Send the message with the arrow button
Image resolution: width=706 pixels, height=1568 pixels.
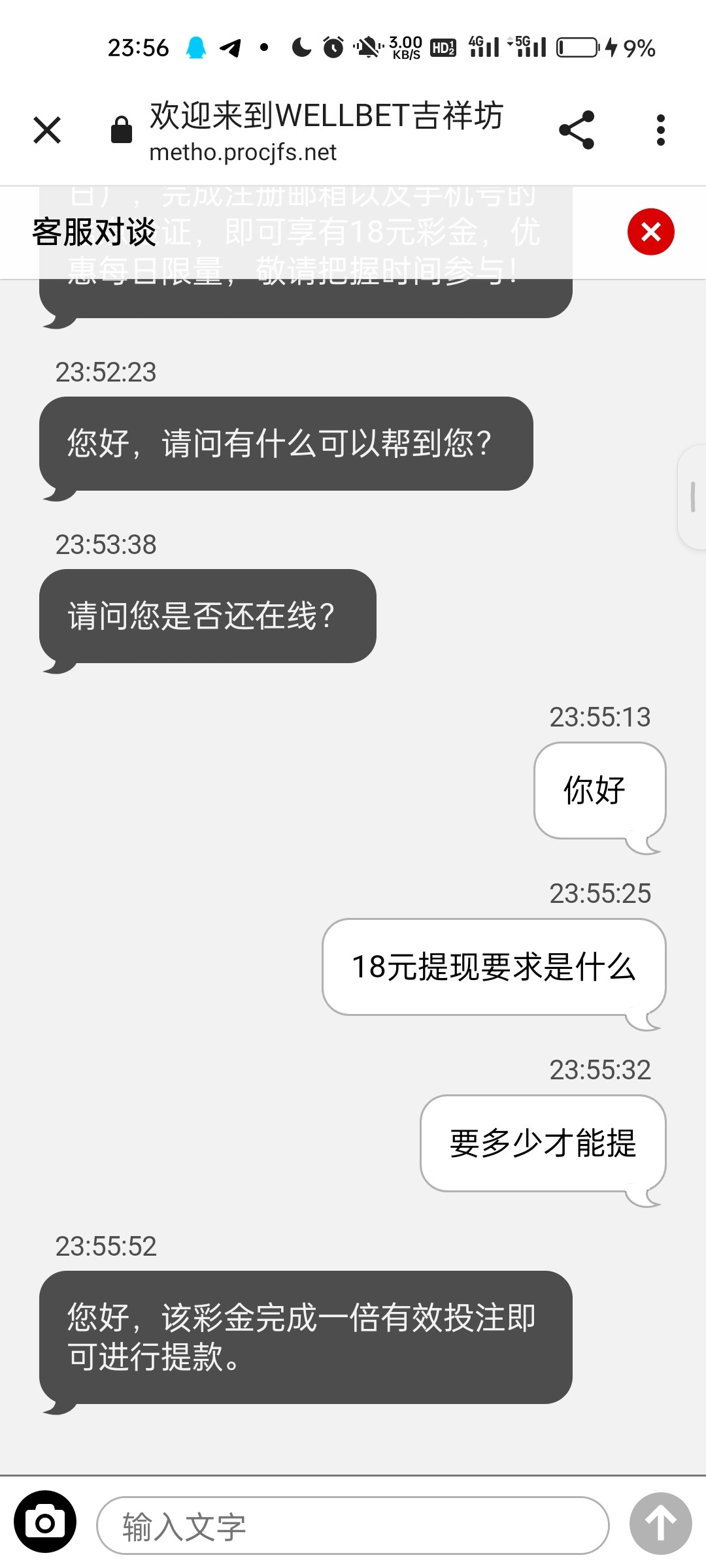click(661, 1524)
